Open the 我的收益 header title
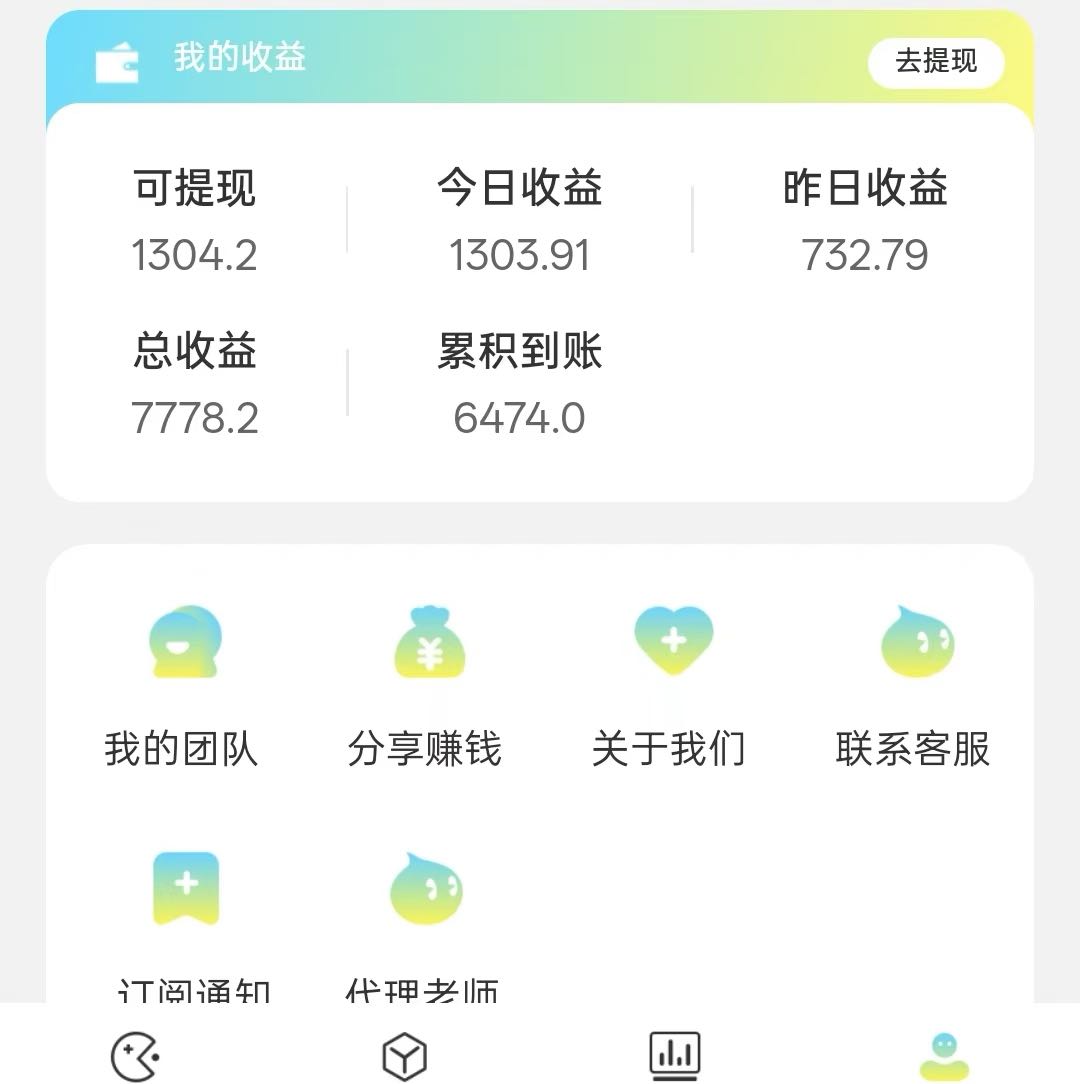 [x=240, y=60]
